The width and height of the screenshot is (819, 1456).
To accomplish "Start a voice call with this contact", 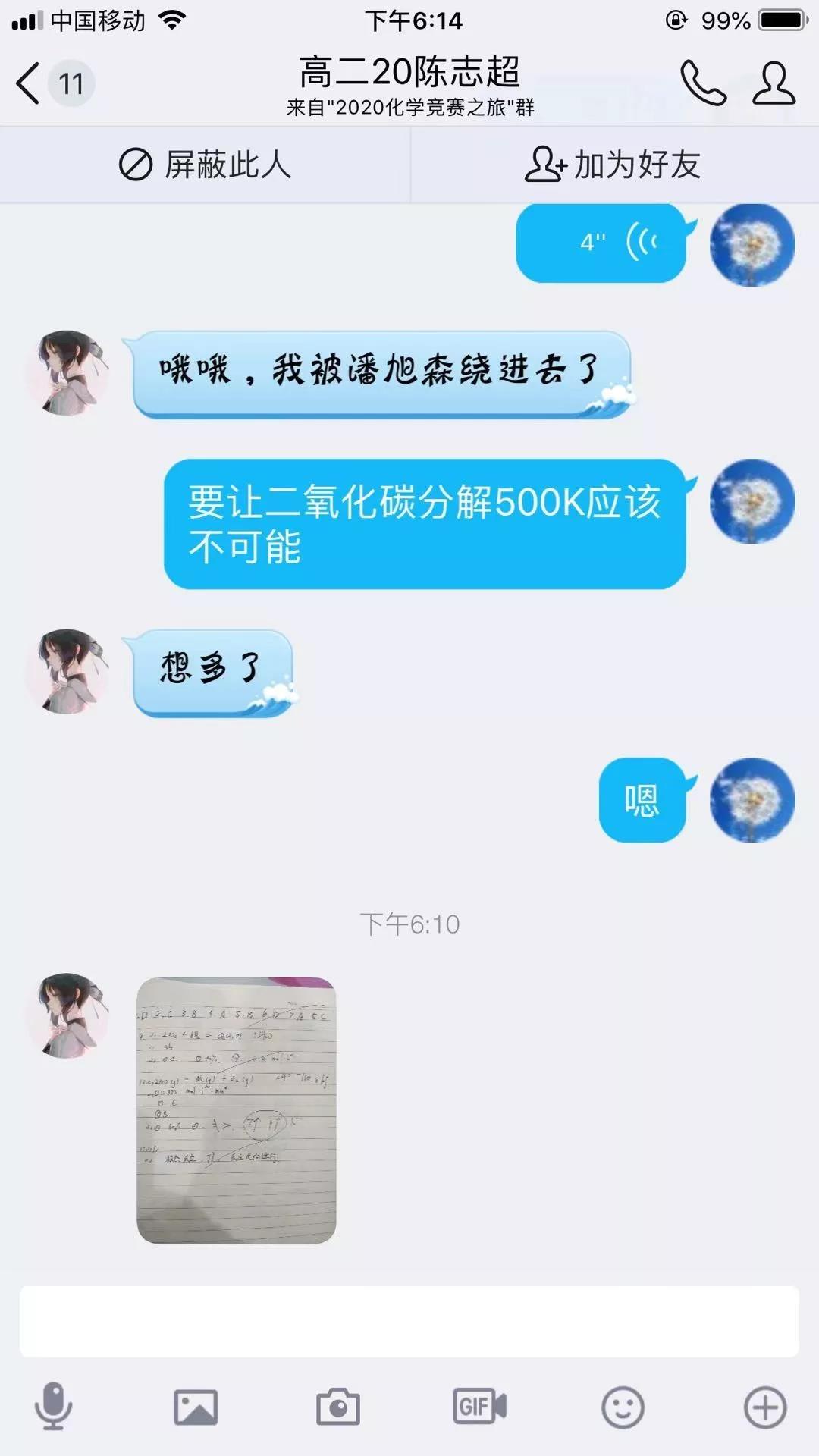I will 702,83.
